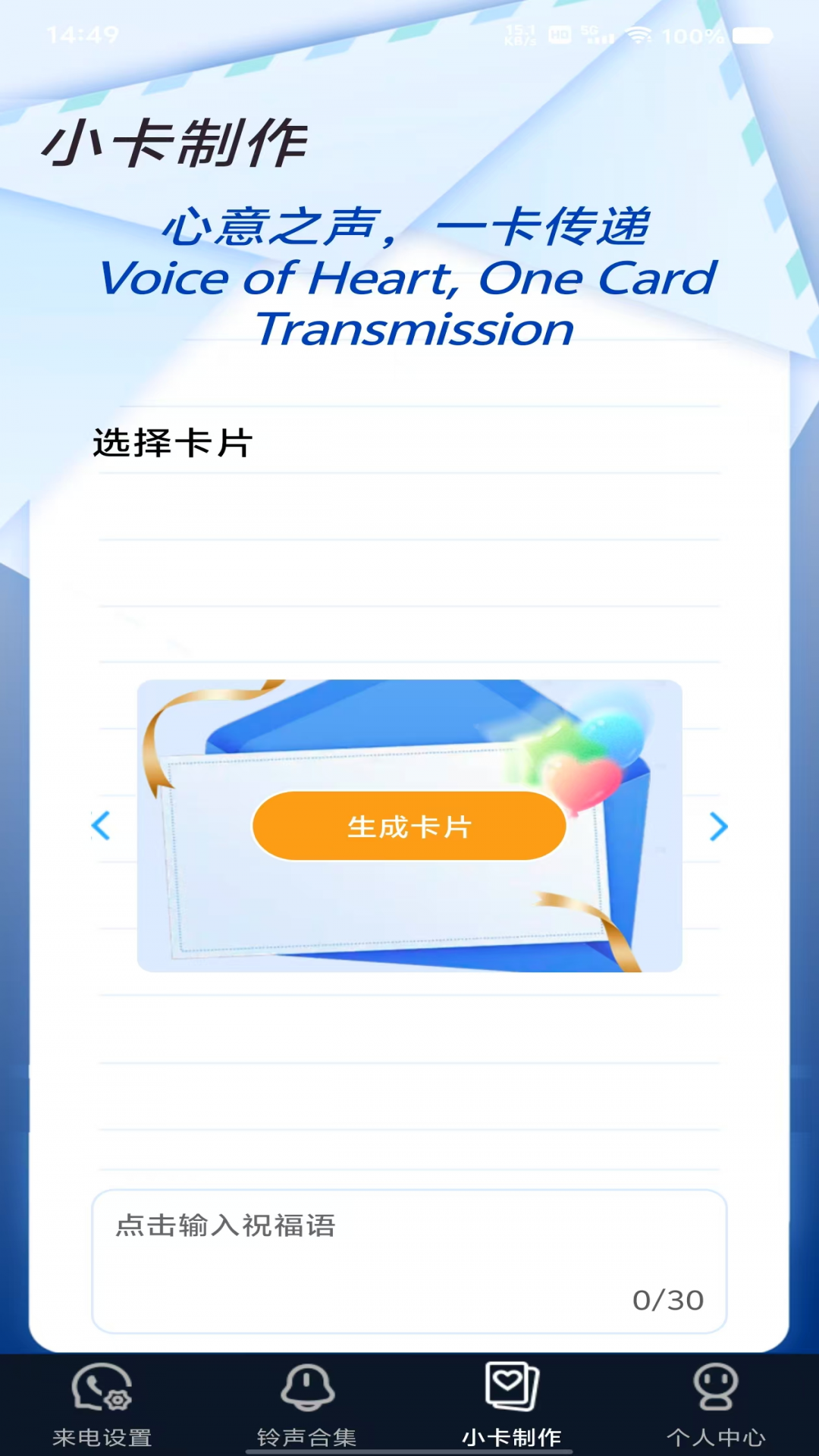Select the 小卡制作 tab

pyautogui.click(x=512, y=1404)
